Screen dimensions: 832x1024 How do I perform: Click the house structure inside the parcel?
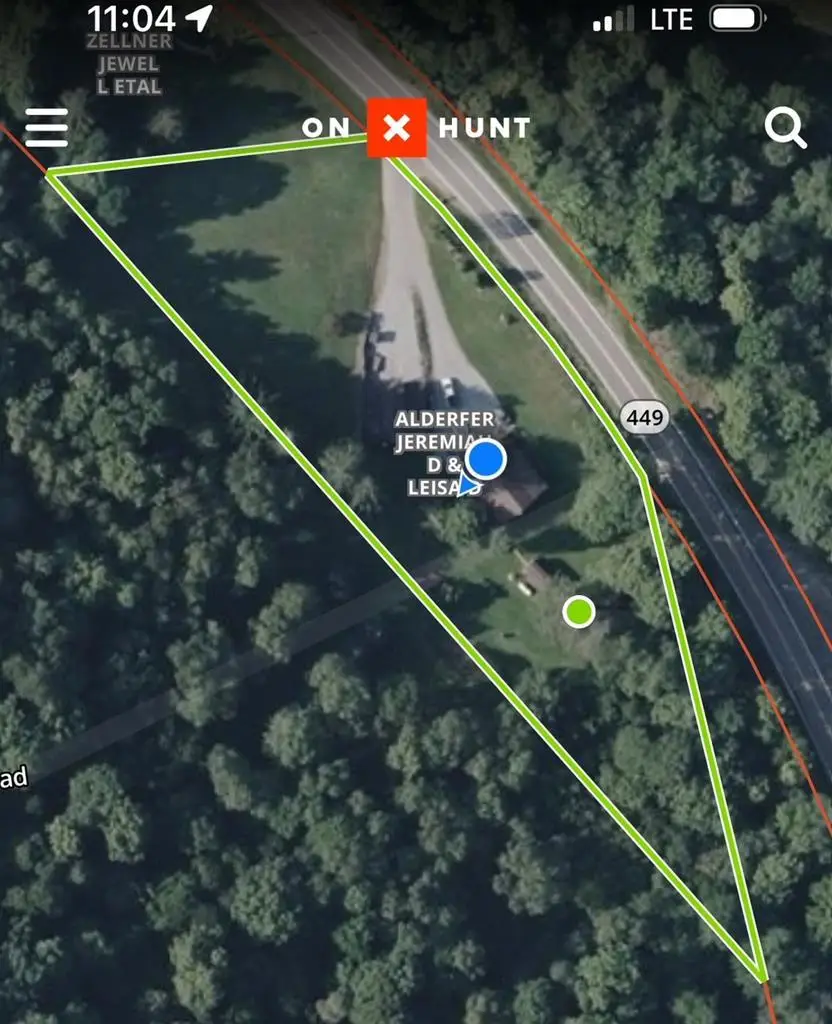coord(510,505)
